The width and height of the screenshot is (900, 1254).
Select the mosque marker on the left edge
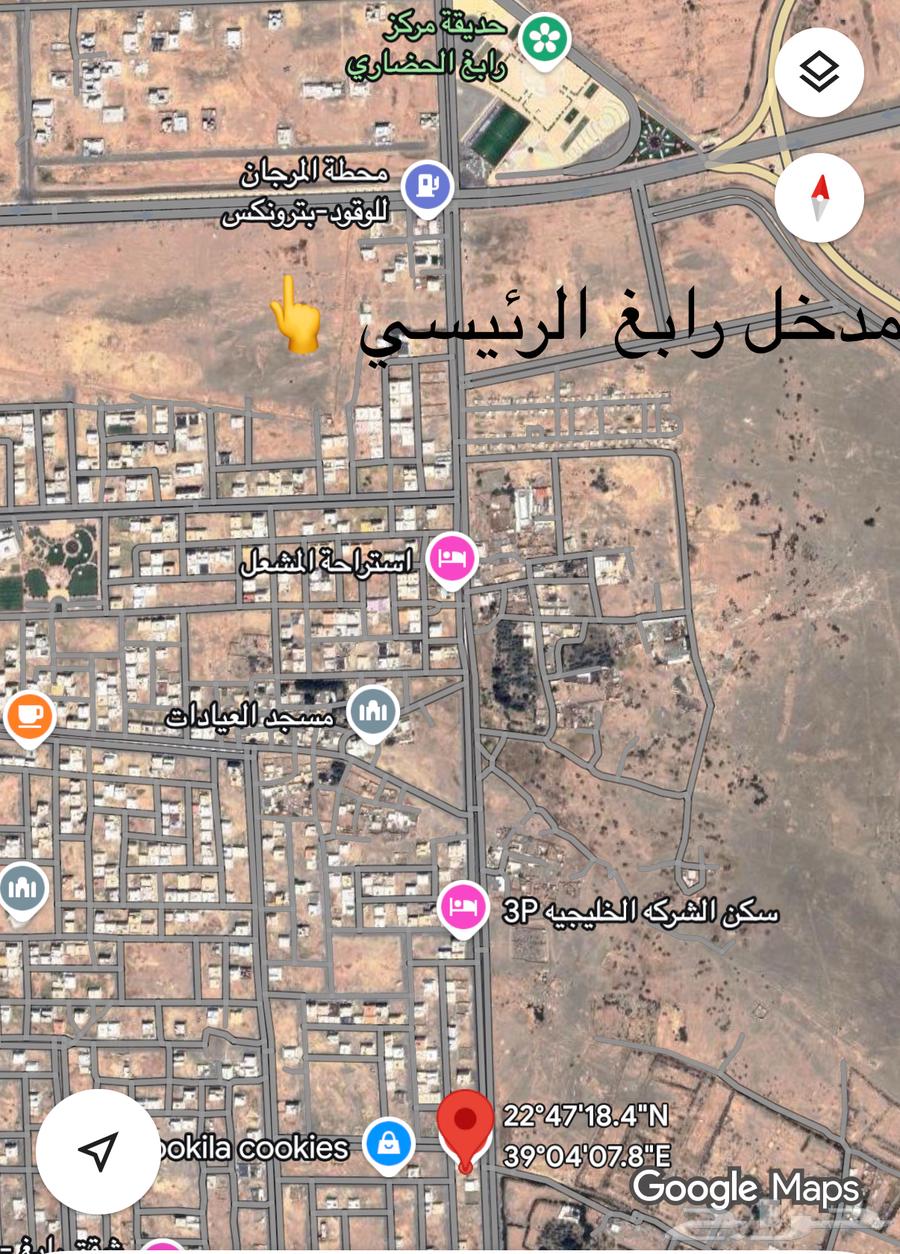[22, 886]
